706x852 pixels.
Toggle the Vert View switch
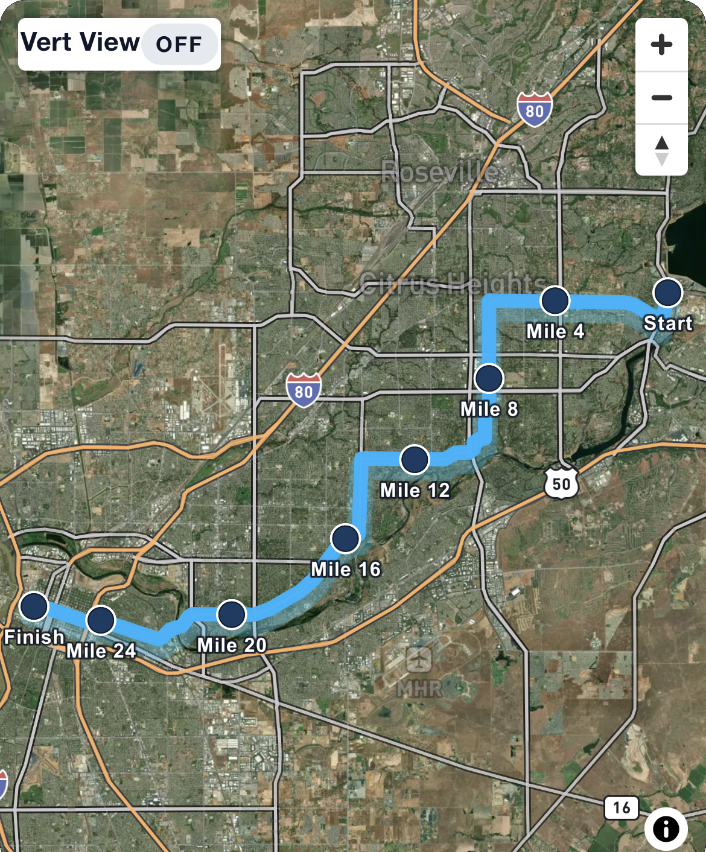(179, 44)
